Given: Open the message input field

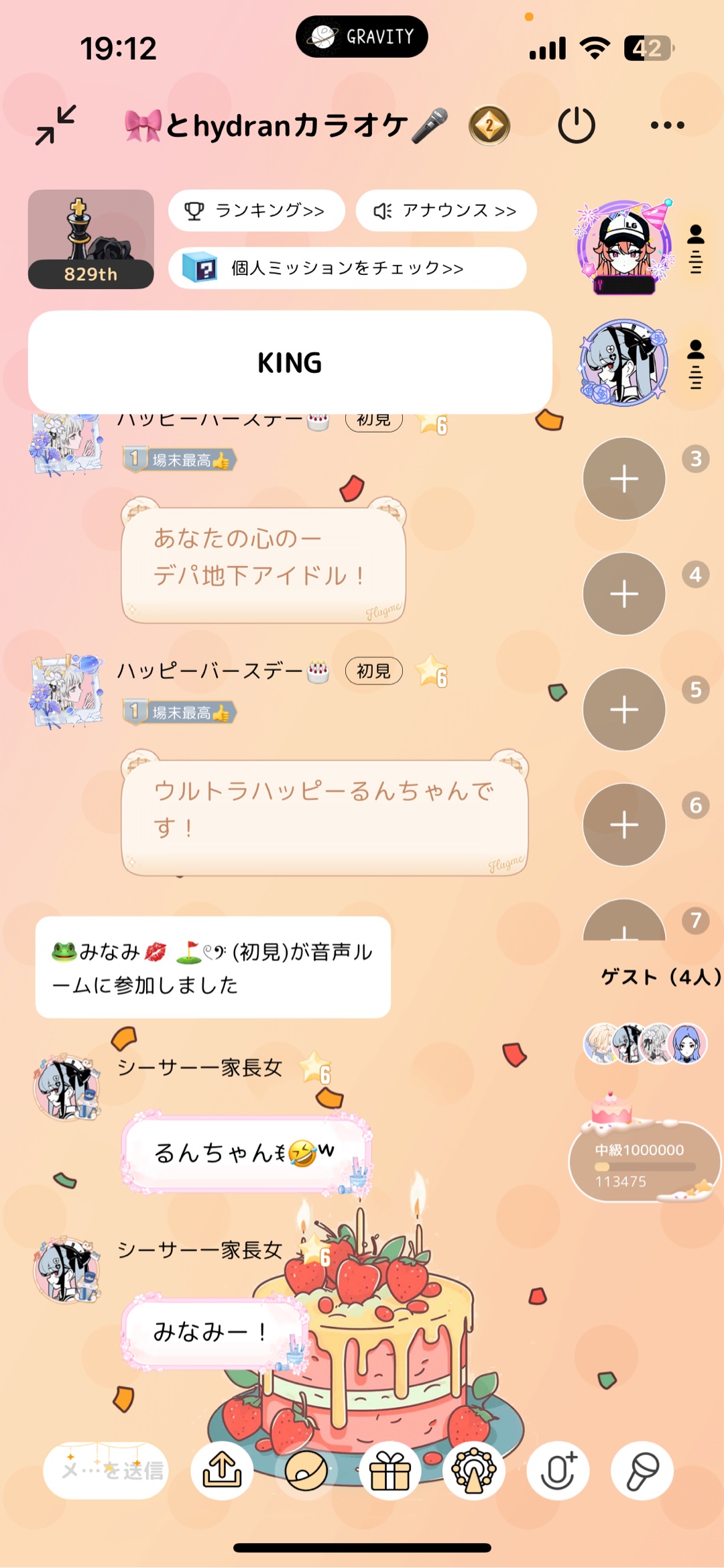Looking at the screenshot, I should pos(105,1471).
